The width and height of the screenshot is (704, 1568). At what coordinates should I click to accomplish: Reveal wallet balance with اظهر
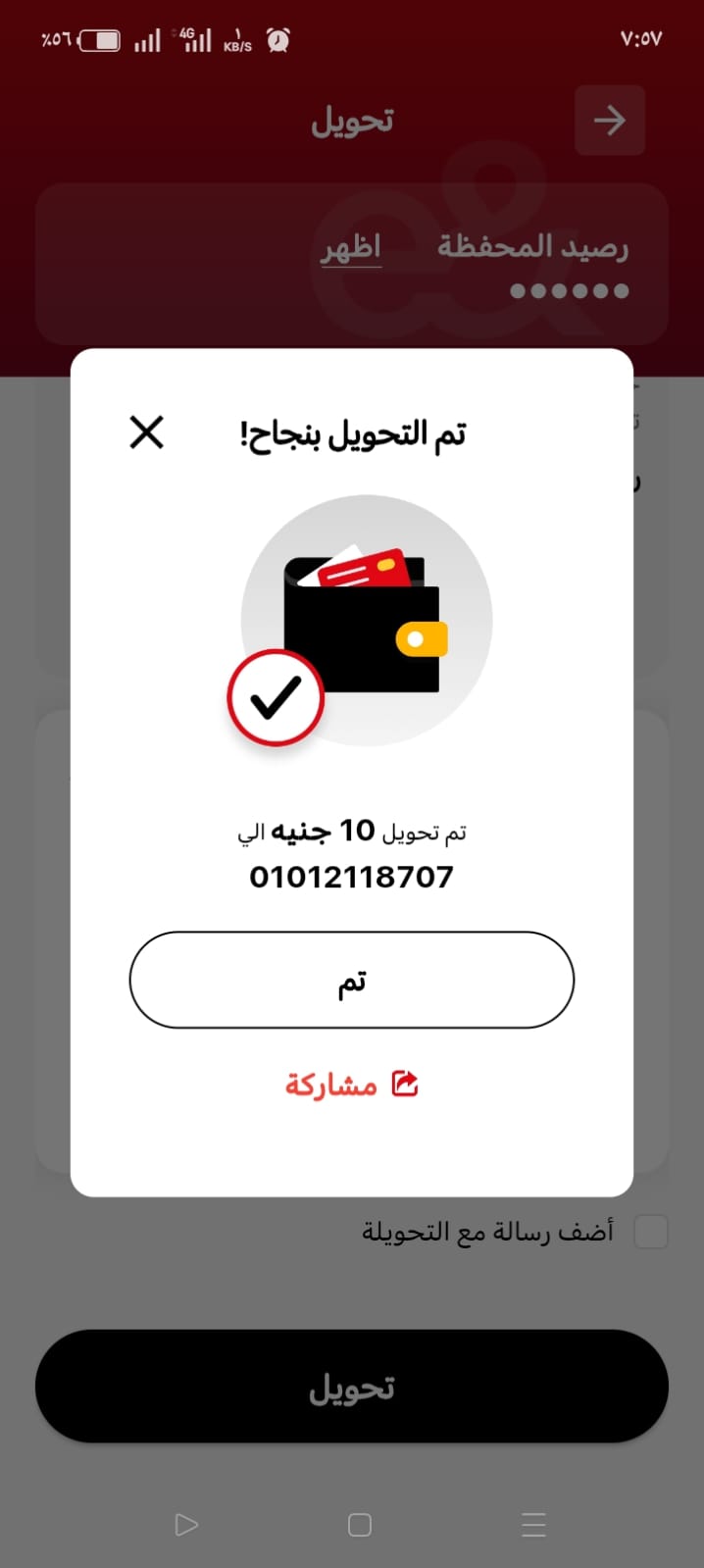click(x=350, y=248)
